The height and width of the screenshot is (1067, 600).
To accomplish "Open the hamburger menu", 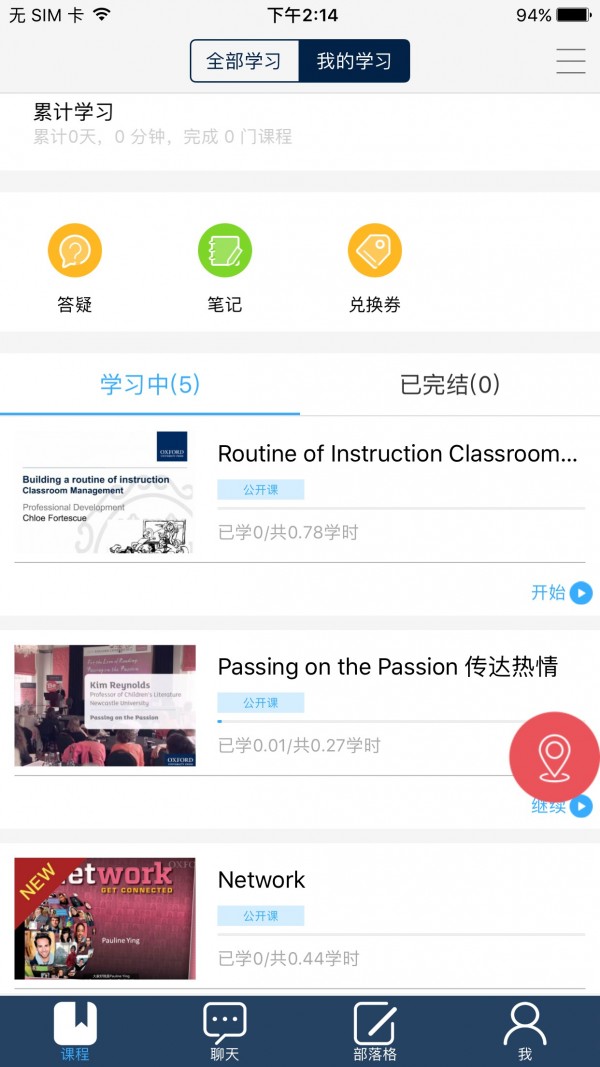I will [x=571, y=61].
